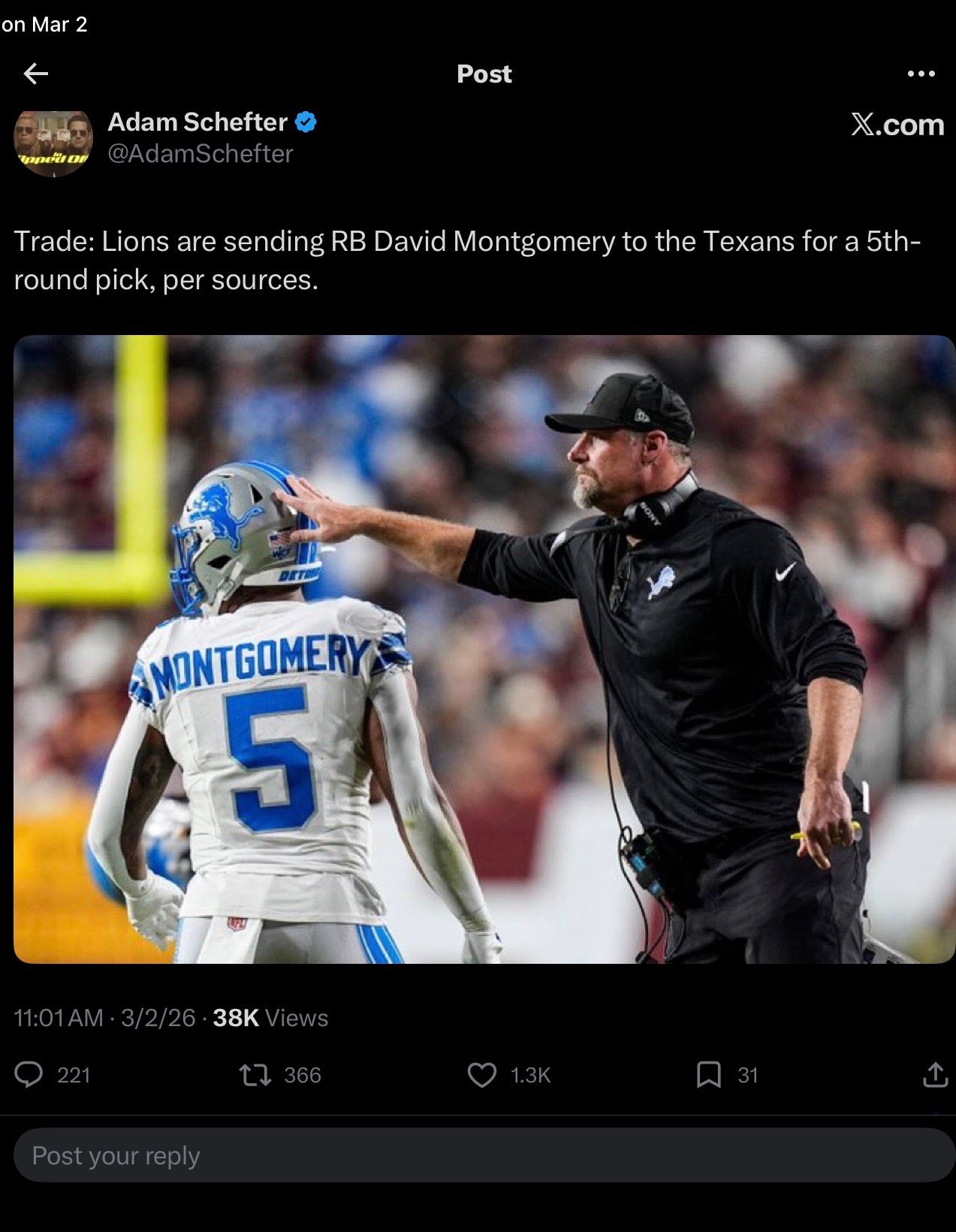The image size is (956, 1232).
Task: Enlarge the Montgomery trade photo
Action: [484, 649]
